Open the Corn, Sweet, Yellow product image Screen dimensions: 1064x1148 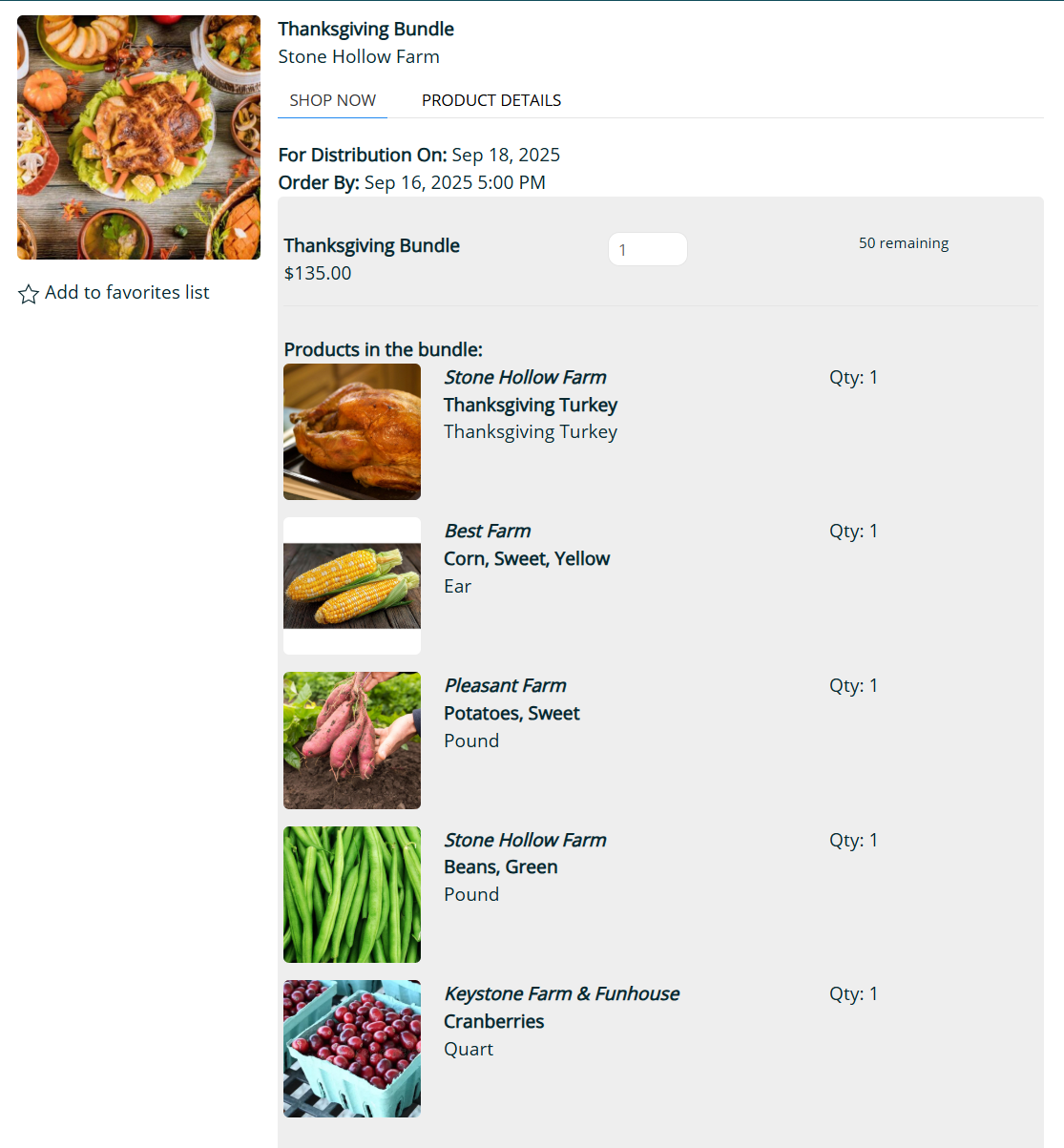[x=352, y=586]
